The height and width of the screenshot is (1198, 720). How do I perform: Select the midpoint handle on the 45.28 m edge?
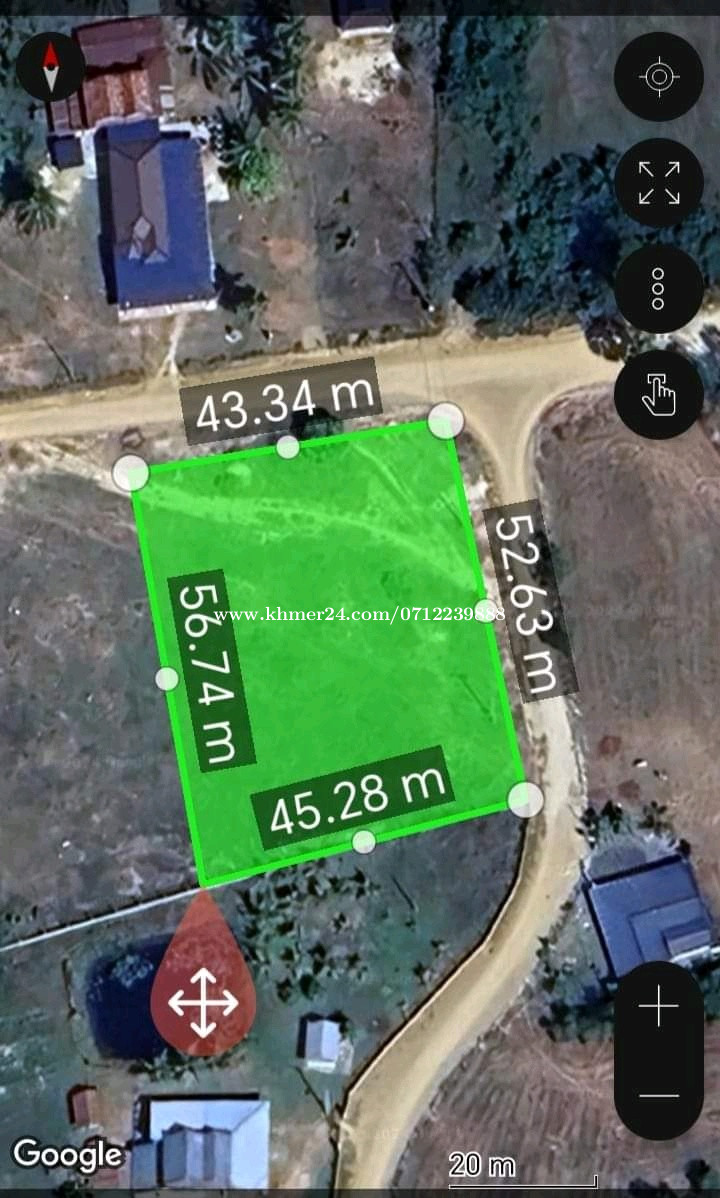pos(364,841)
